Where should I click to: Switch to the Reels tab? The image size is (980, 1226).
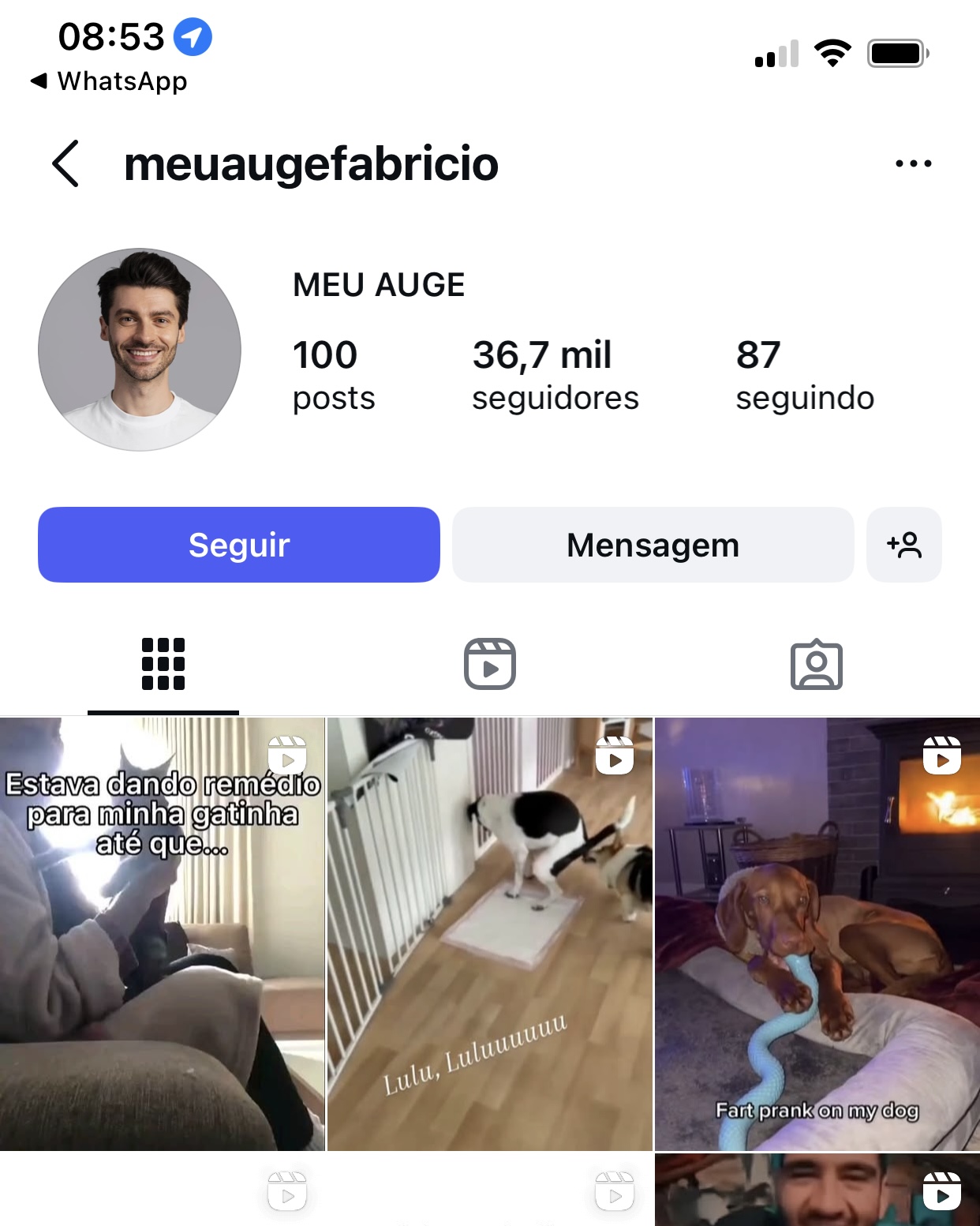click(489, 664)
